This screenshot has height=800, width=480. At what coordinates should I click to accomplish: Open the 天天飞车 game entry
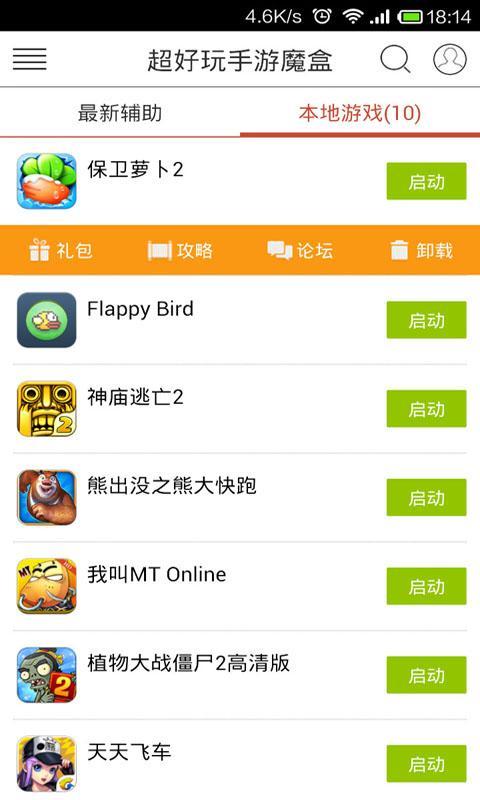click(240, 761)
